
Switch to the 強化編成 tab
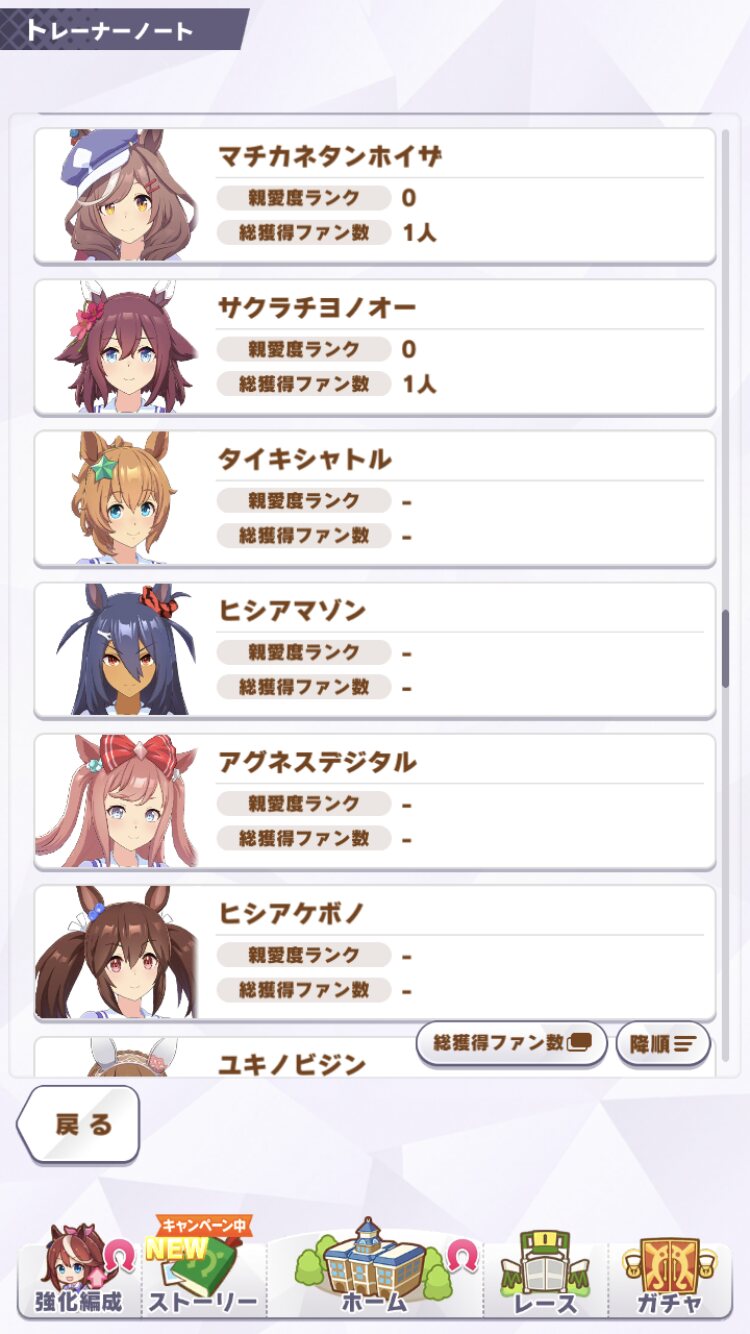pyautogui.click(x=79, y=1272)
